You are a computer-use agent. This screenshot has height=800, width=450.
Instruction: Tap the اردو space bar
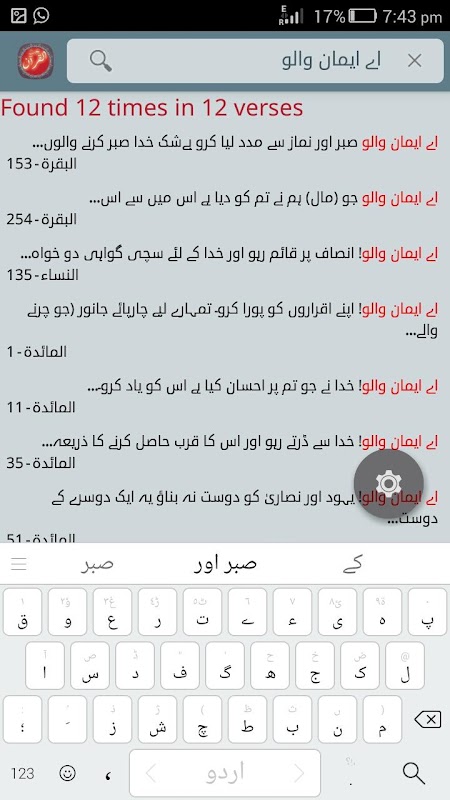point(225,773)
